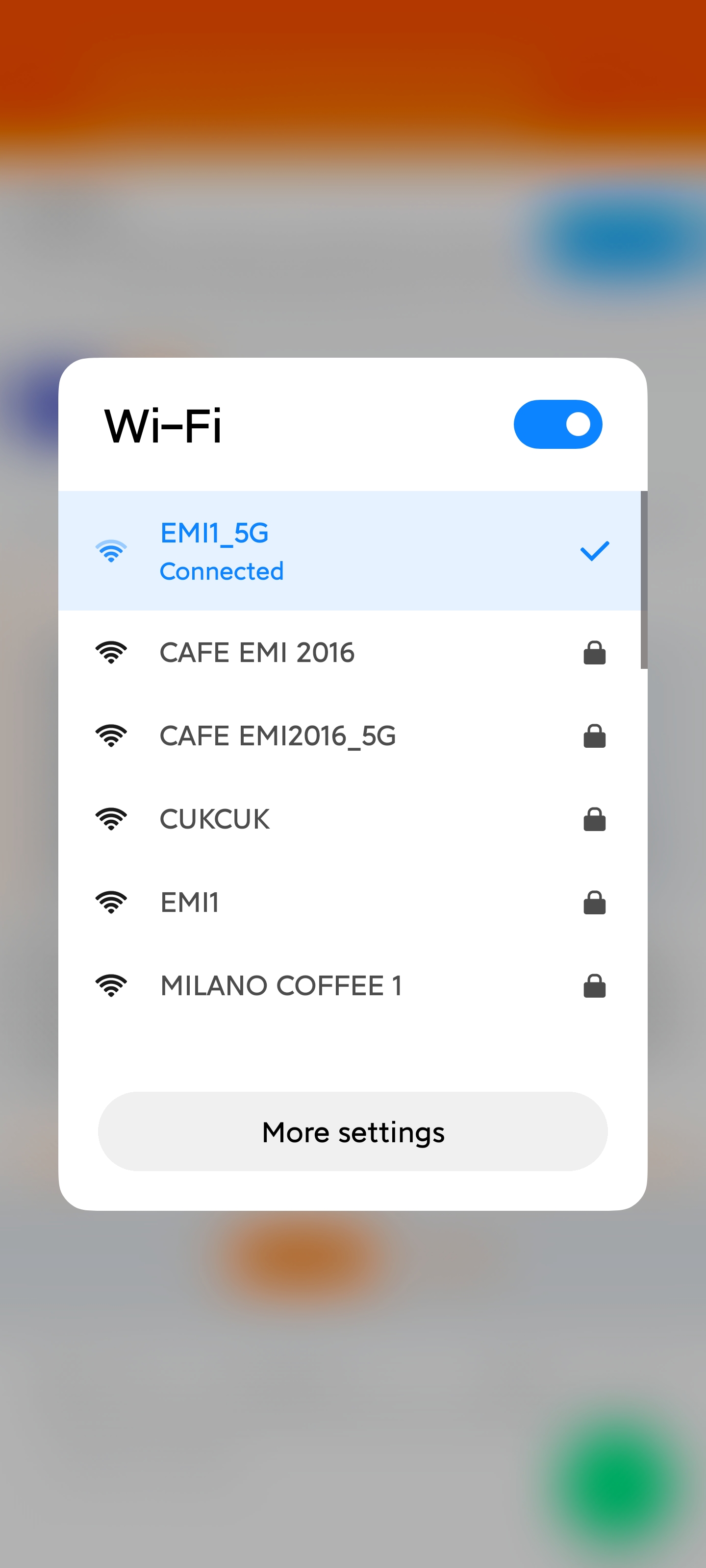The width and height of the screenshot is (706, 1568).
Task: Open More settings
Action: point(353,1131)
